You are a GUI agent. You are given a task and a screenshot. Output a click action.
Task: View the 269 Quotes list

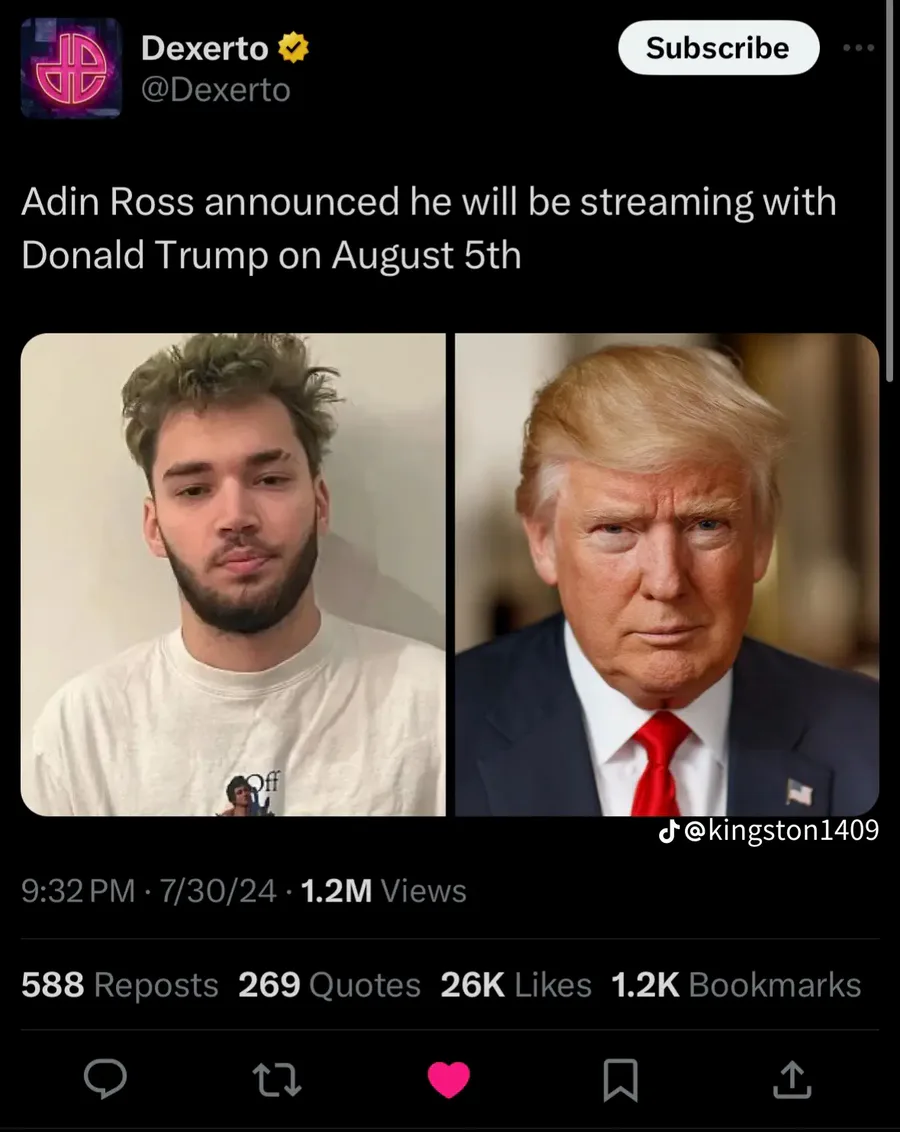coord(329,985)
